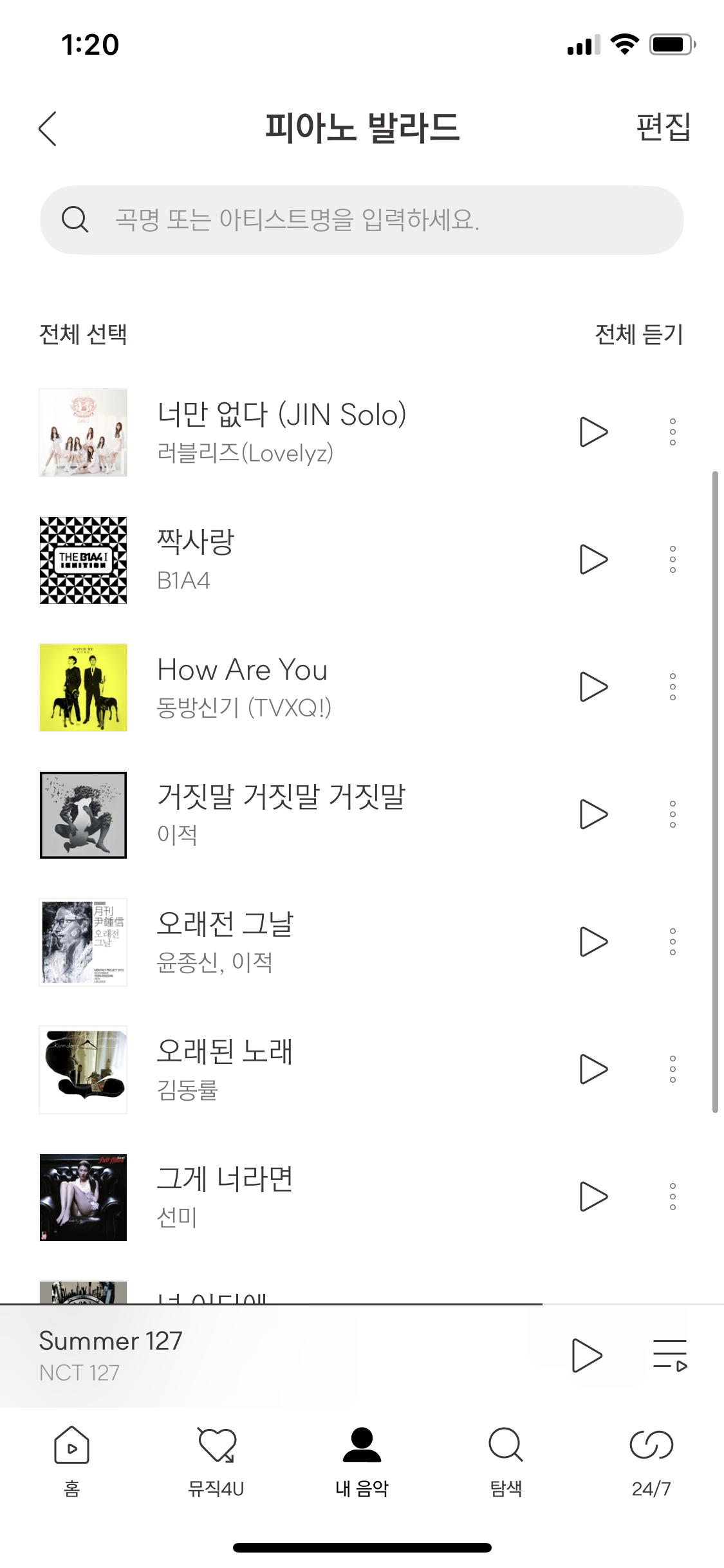Tap the magnifying glass in the search bar
Image resolution: width=724 pixels, height=1568 pixels.
[x=75, y=219]
